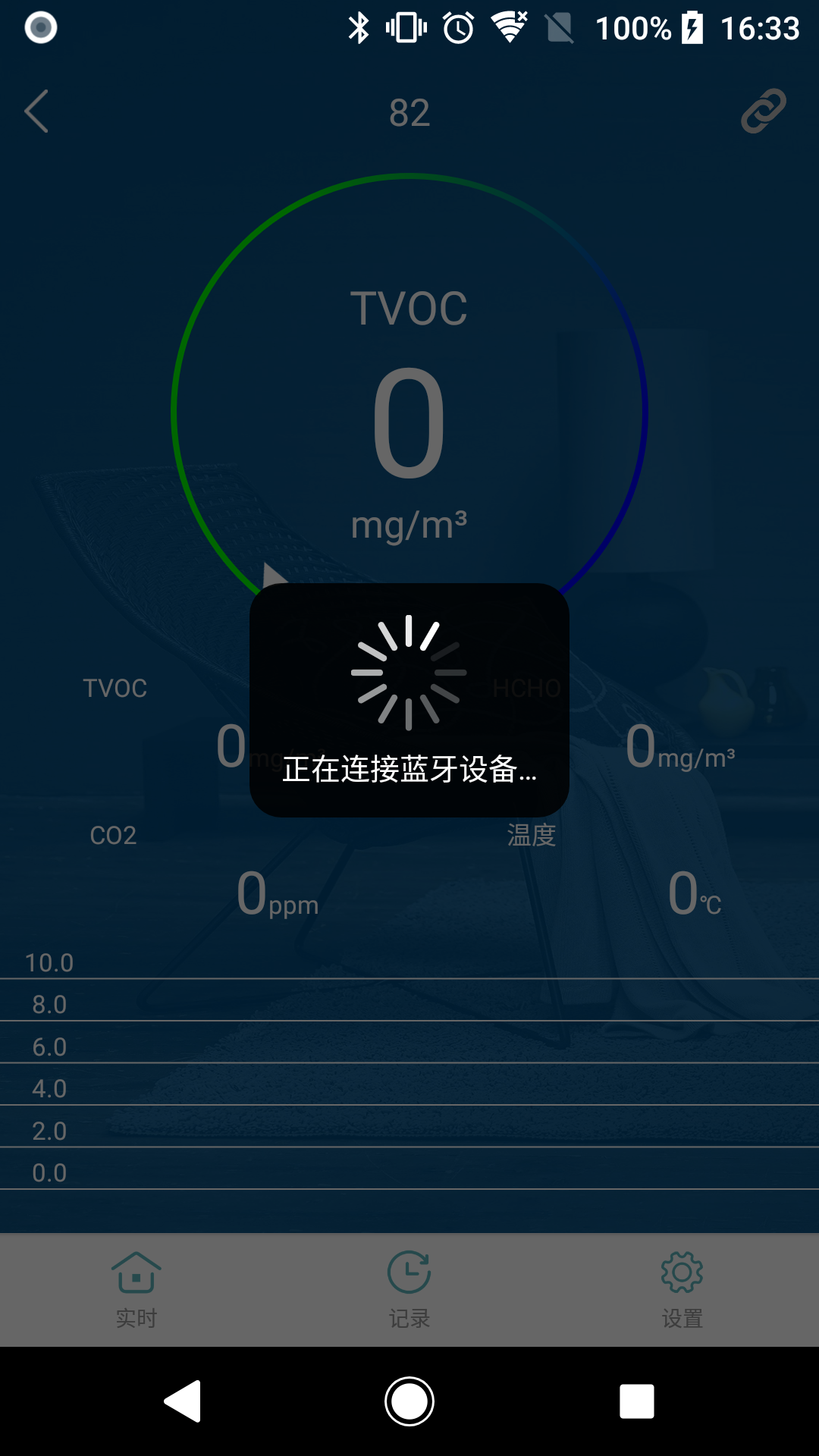Tap the Bluetooth icon in the status bar

[x=360, y=27]
